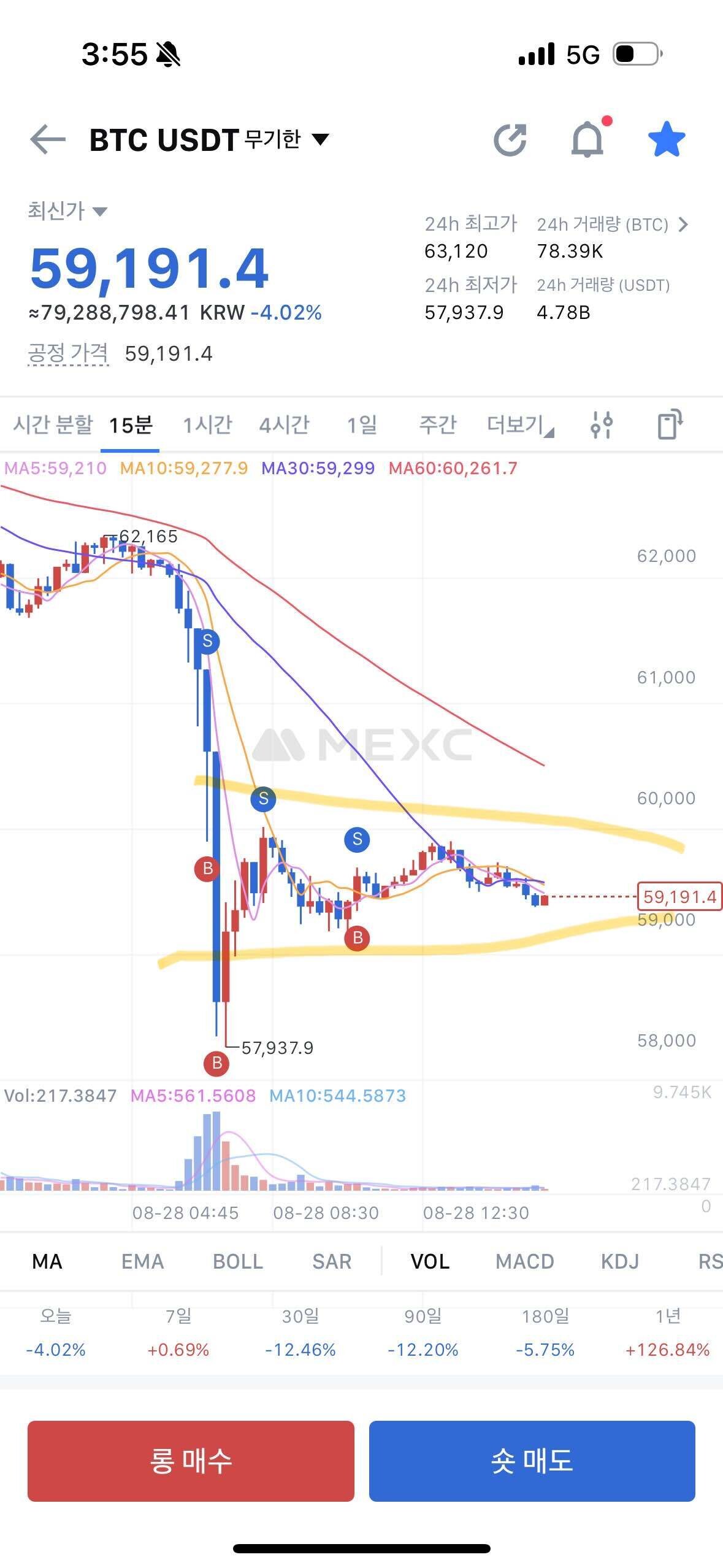Show the MACD sub-indicator
This screenshot has width=723, height=1568.
click(524, 1262)
